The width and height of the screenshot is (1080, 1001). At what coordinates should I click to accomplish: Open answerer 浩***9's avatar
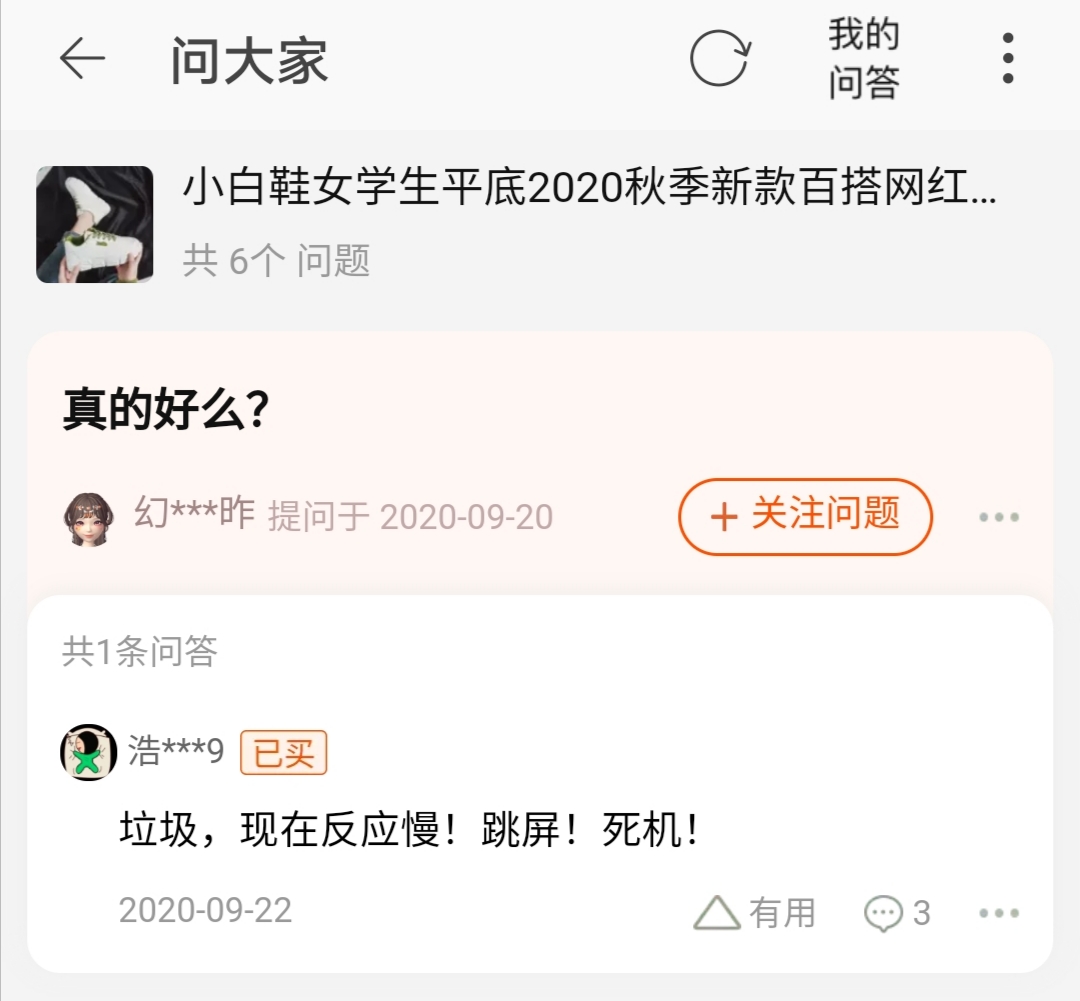[89, 752]
